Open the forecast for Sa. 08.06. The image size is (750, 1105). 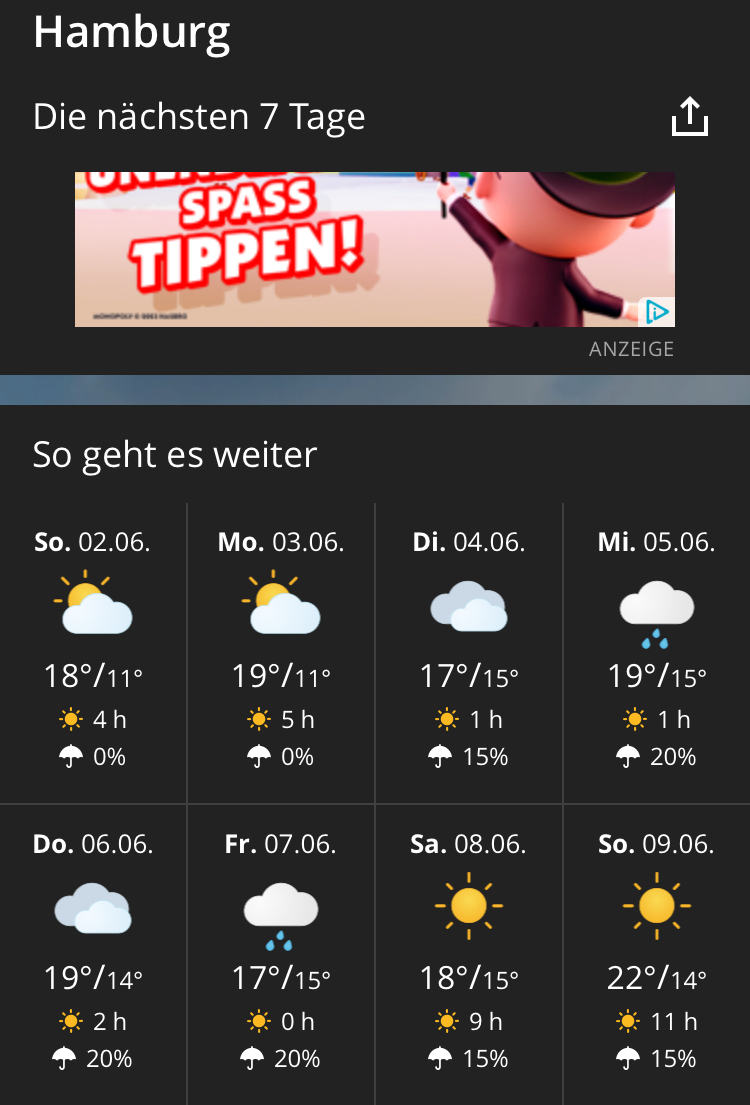point(469,953)
